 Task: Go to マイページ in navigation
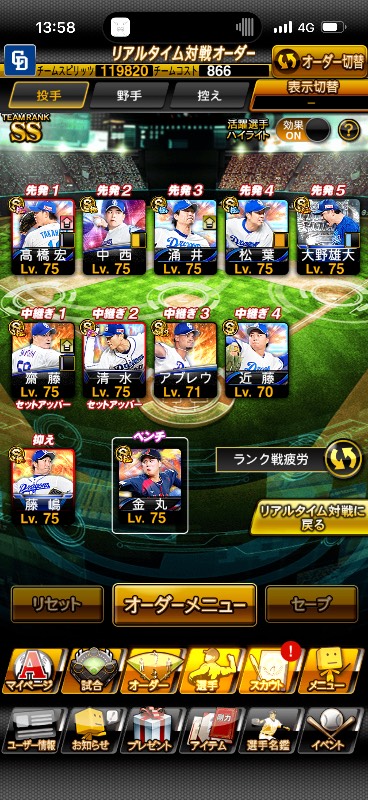point(34,670)
